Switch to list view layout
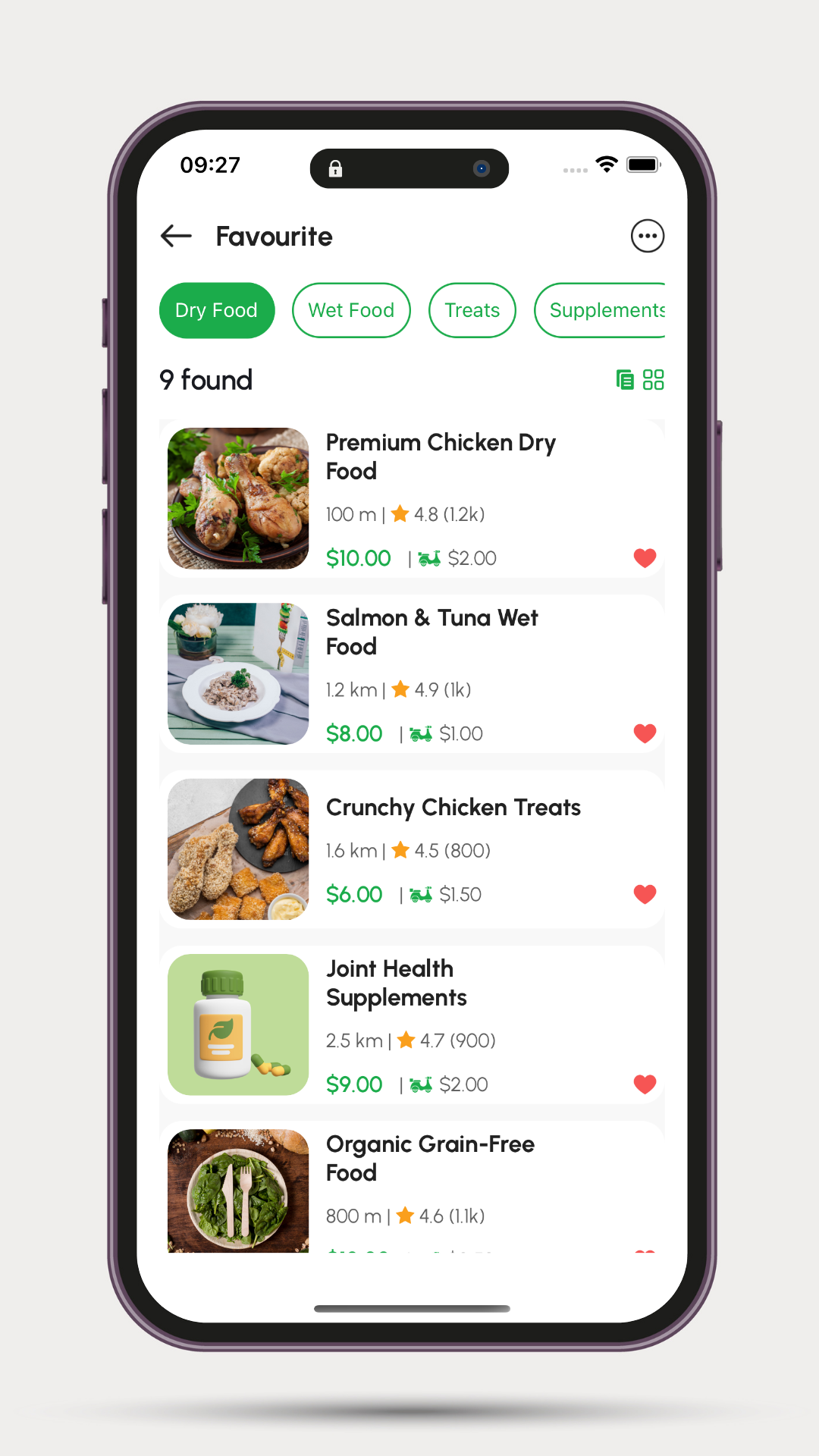This screenshot has width=819, height=1456. (625, 380)
